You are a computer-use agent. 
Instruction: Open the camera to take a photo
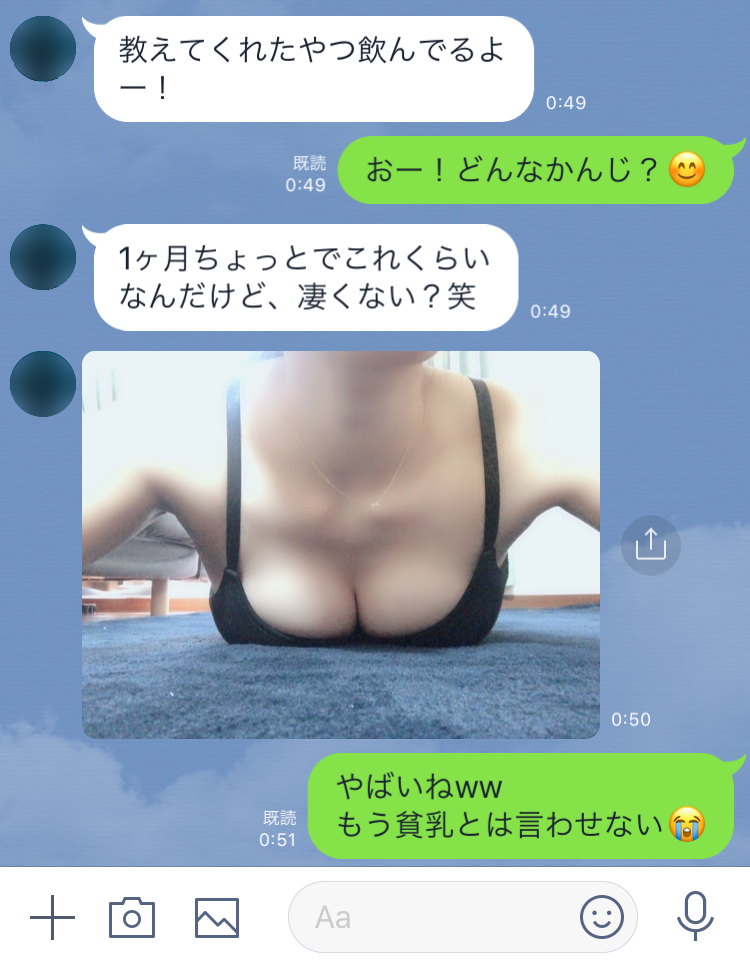132,917
